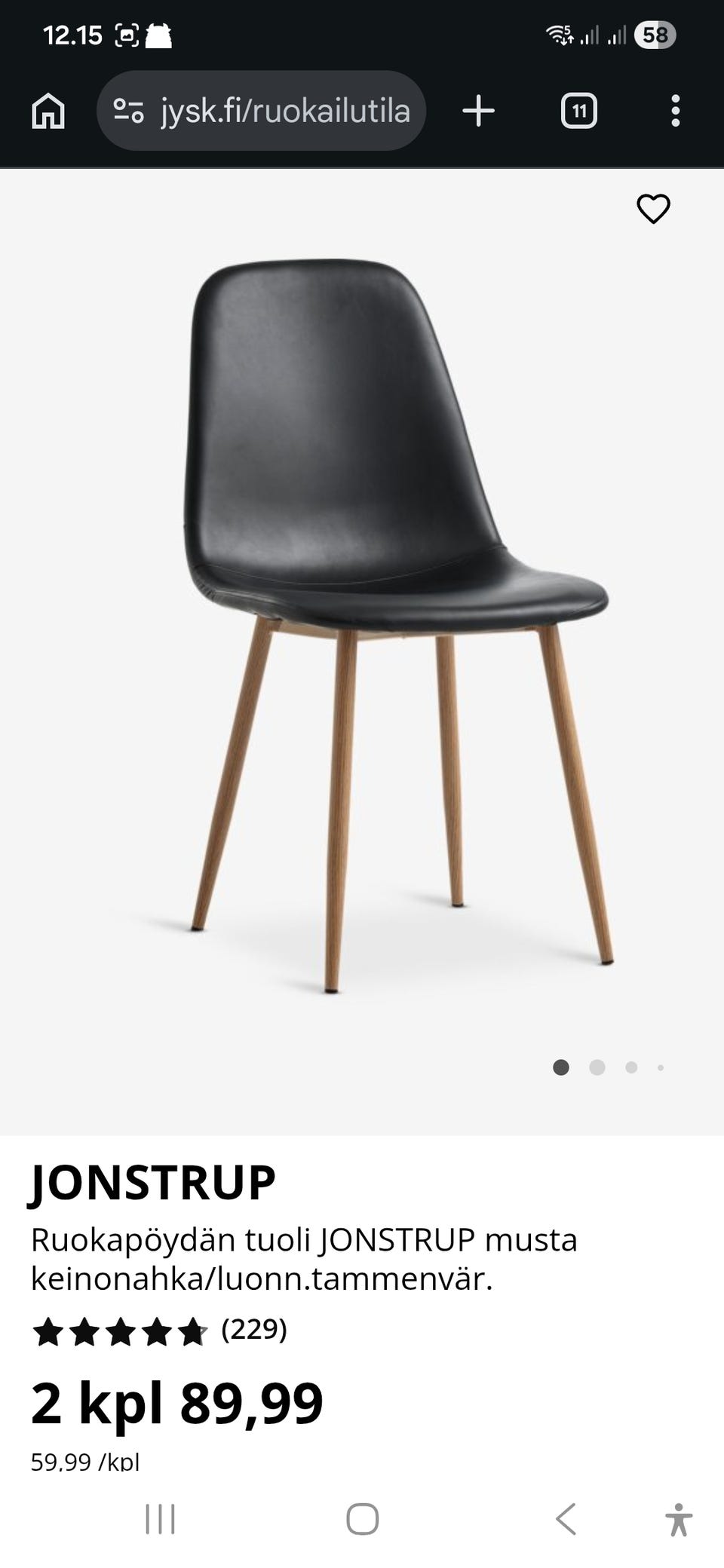724x1568 pixels.
Task: Add JONSTRUP chair to favorites
Action: click(x=653, y=209)
